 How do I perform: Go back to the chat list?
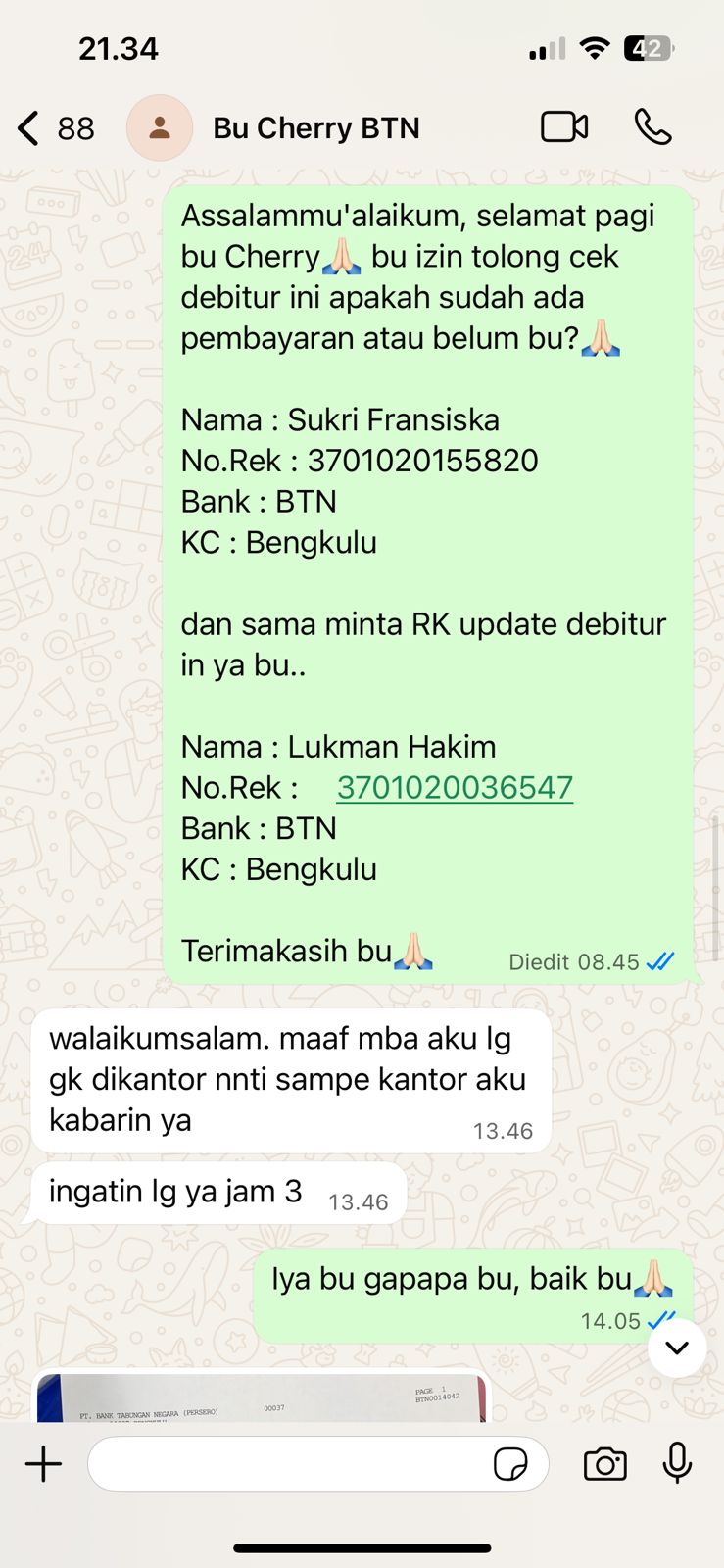click(x=29, y=128)
